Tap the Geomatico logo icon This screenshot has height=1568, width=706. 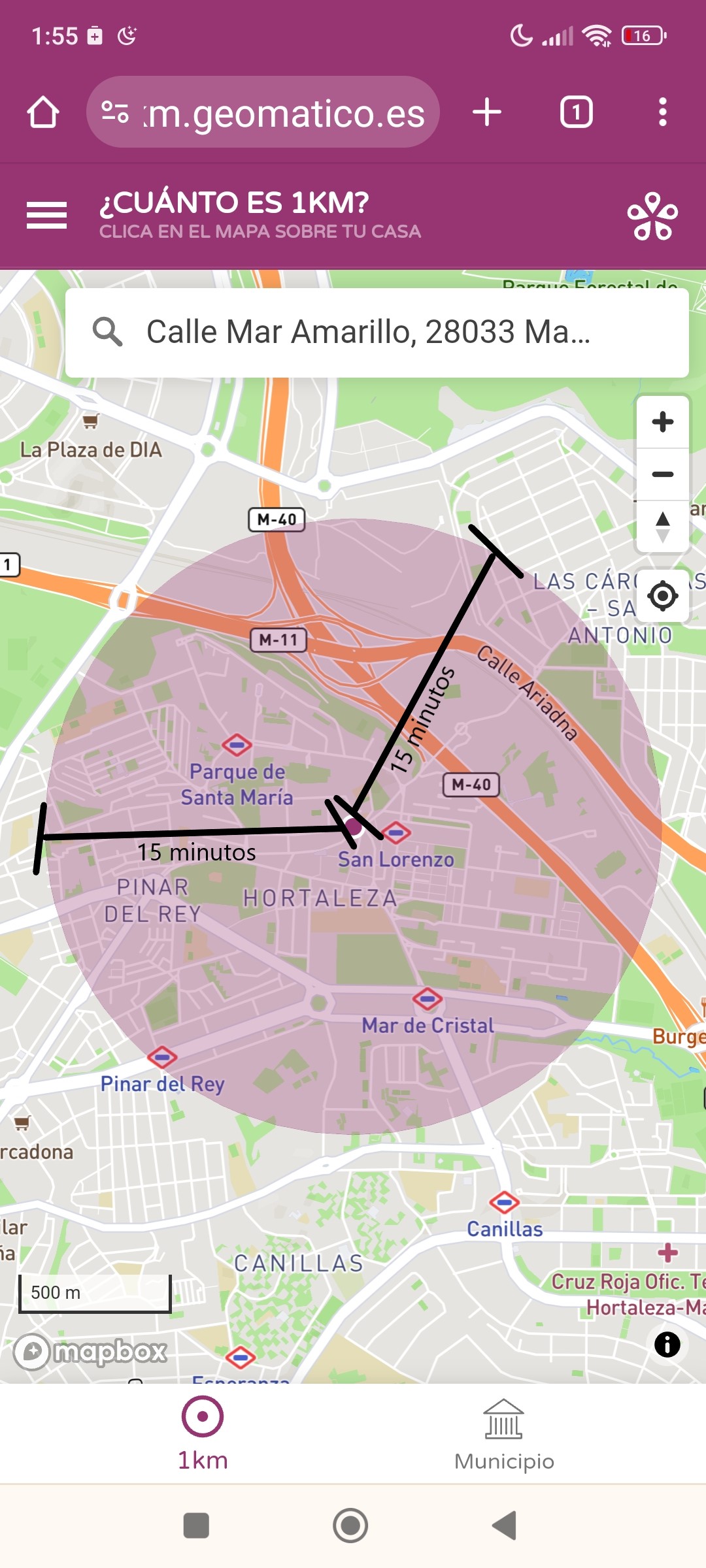tap(652, 216)
